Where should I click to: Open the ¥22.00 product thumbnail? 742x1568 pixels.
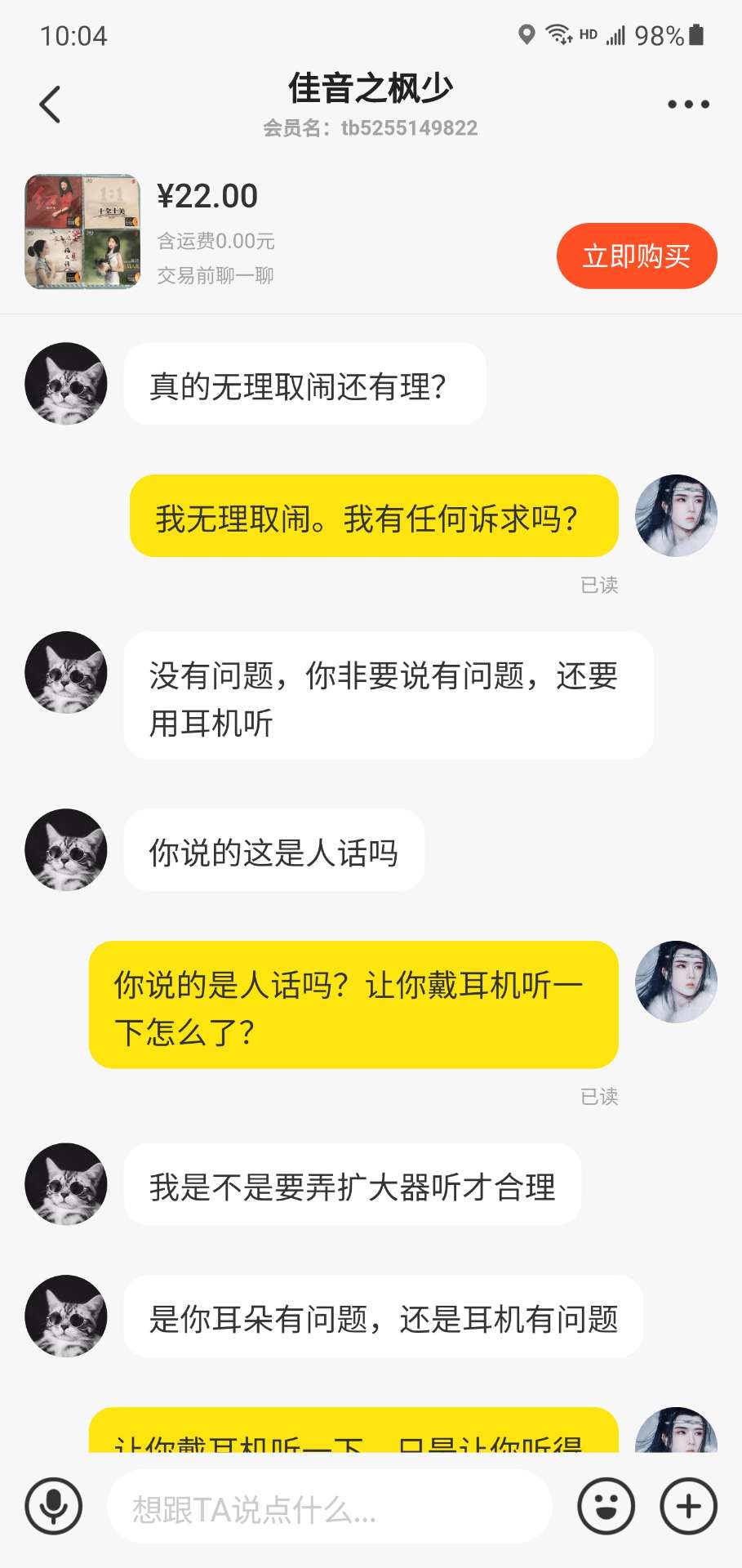[82, 232]
